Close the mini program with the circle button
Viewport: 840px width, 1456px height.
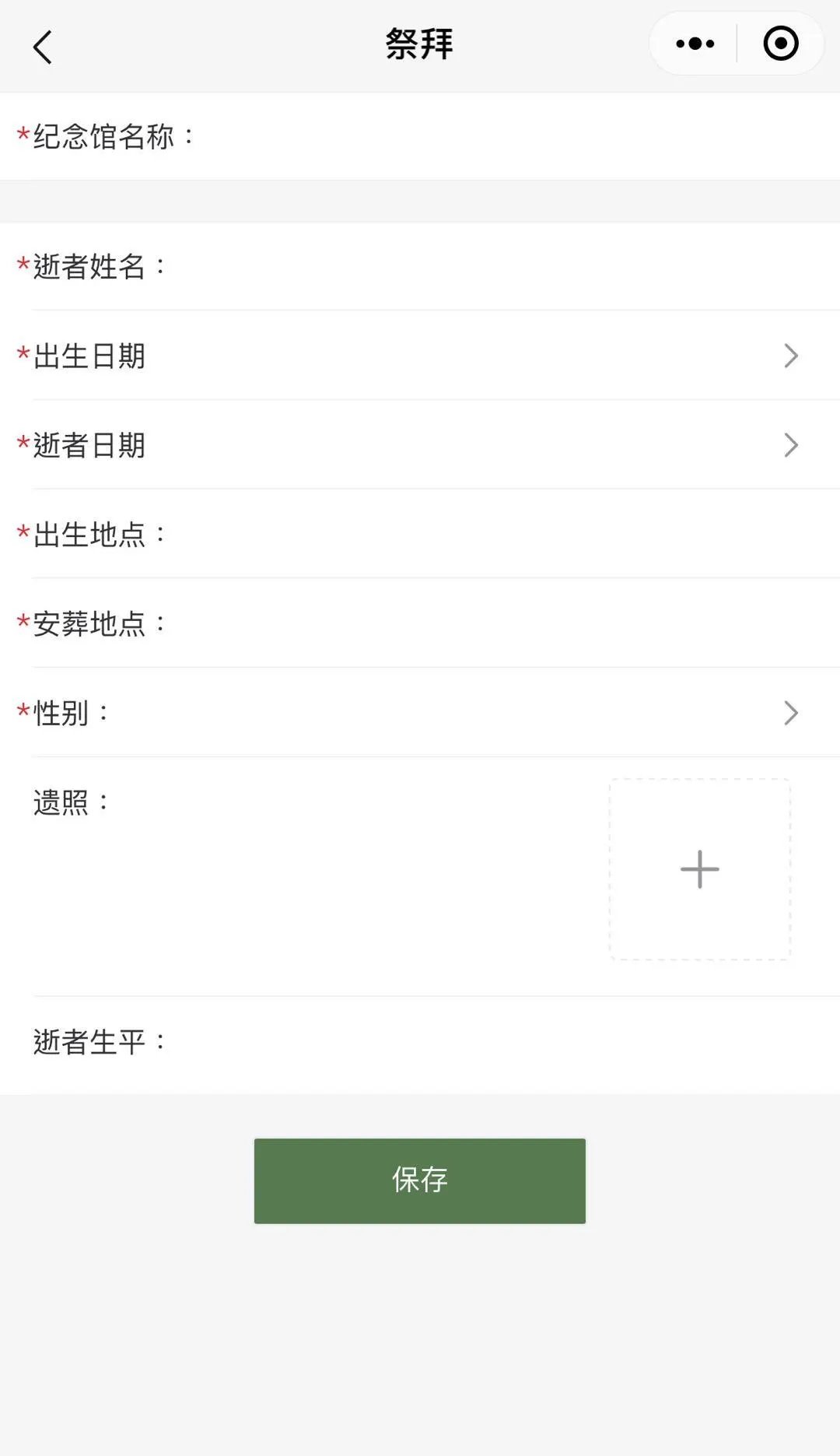pyautogui.click(x=781, y=44)
